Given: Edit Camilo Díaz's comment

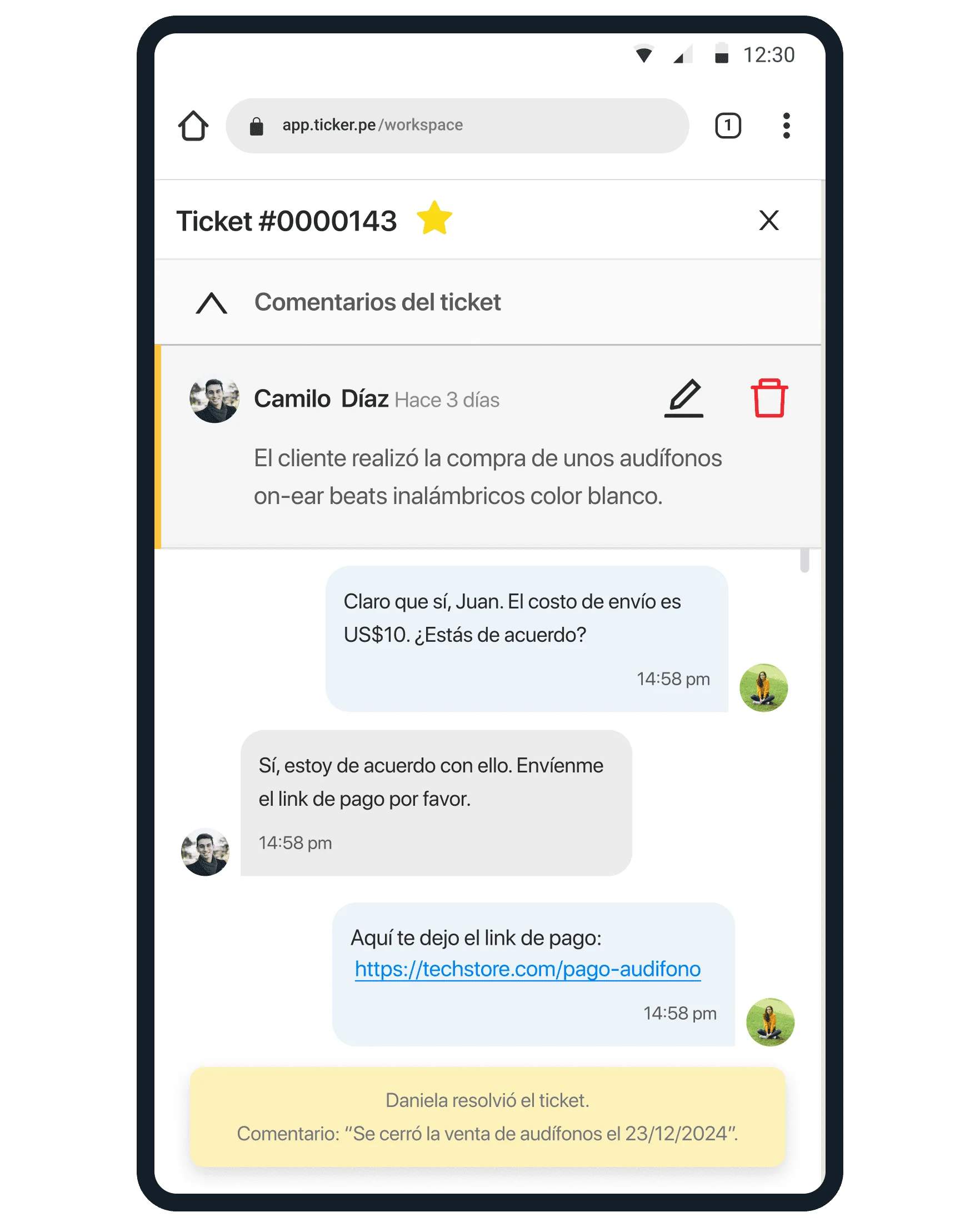Looking at the screenshot, I should (683, 398).
